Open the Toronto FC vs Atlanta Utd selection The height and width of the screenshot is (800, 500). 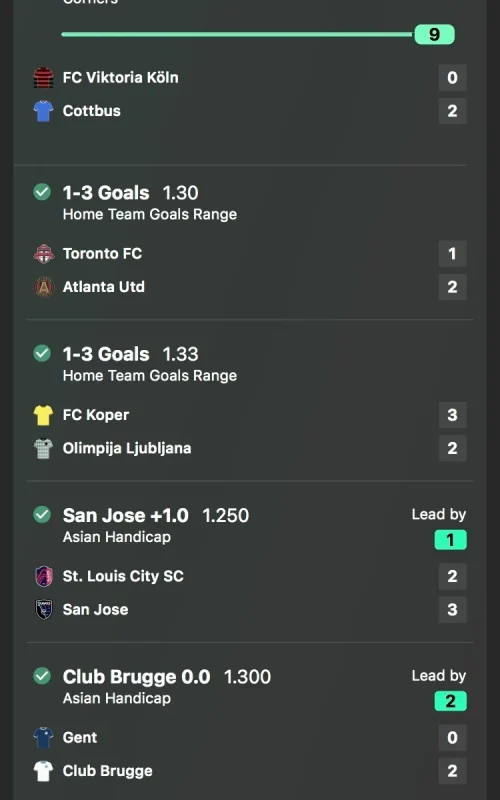coord(249,242)
